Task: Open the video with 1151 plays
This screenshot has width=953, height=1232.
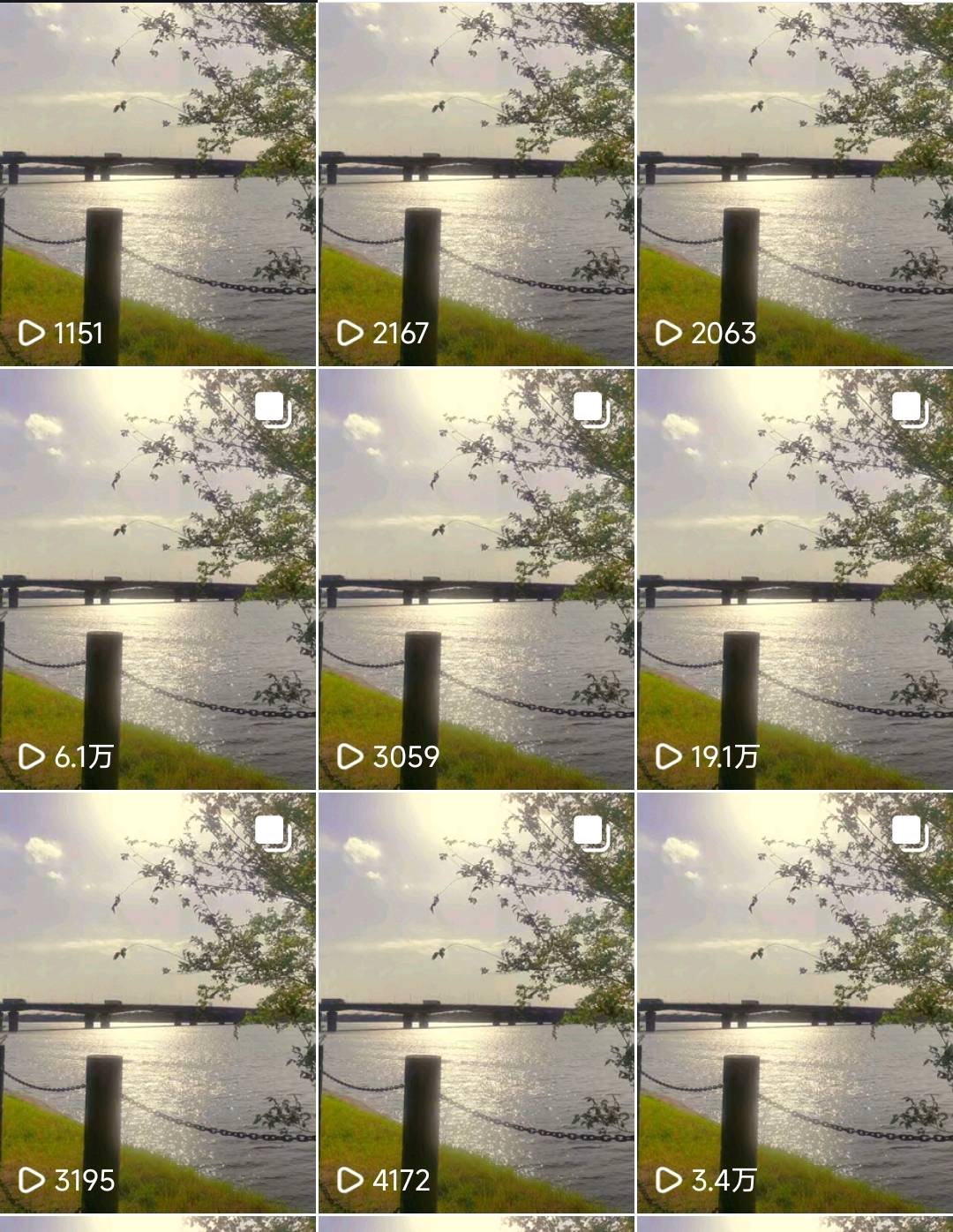Action: click(x=158, y=184)
